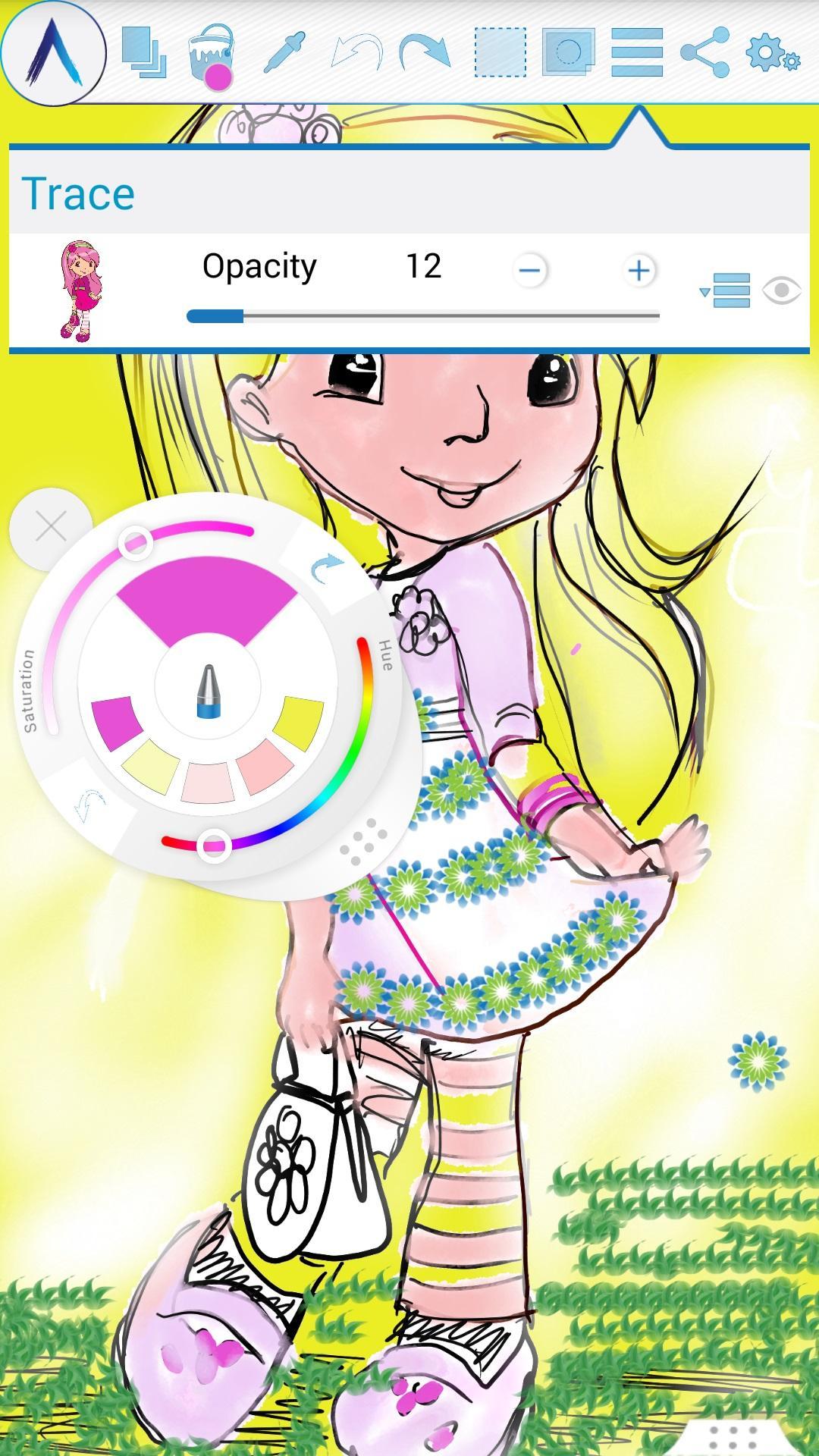Expand the trace options list

coord(725,290)
